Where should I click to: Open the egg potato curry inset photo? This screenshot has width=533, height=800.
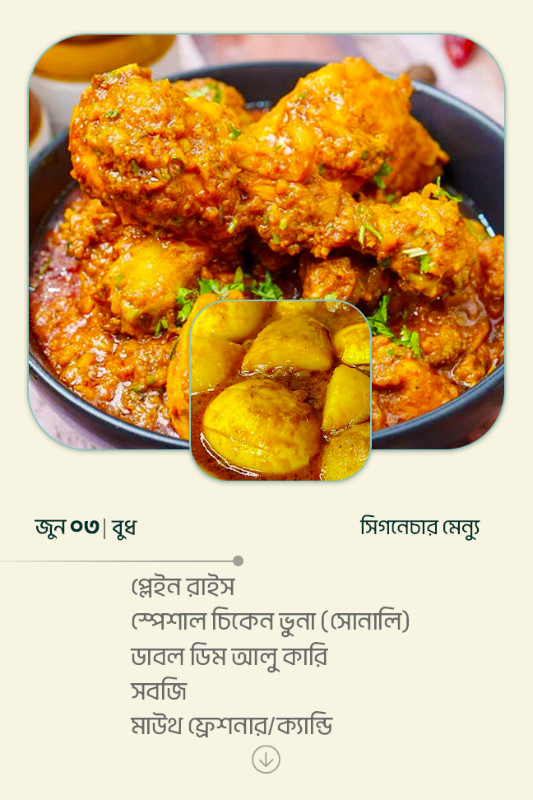tap(281, 390)
